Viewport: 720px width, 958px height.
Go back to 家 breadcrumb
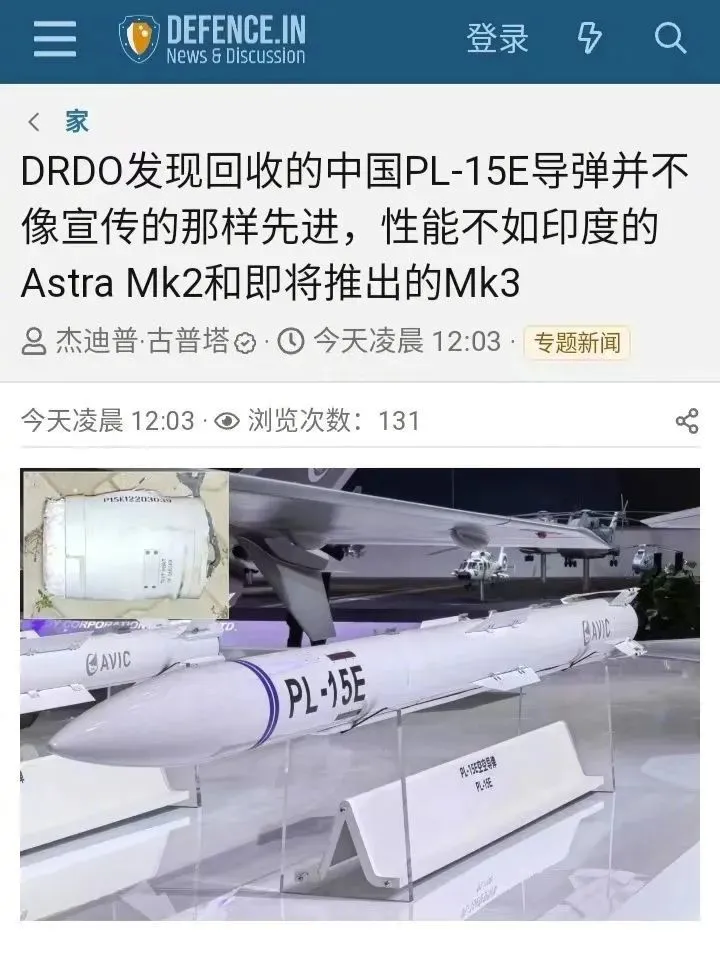click(x=77, y=122)
